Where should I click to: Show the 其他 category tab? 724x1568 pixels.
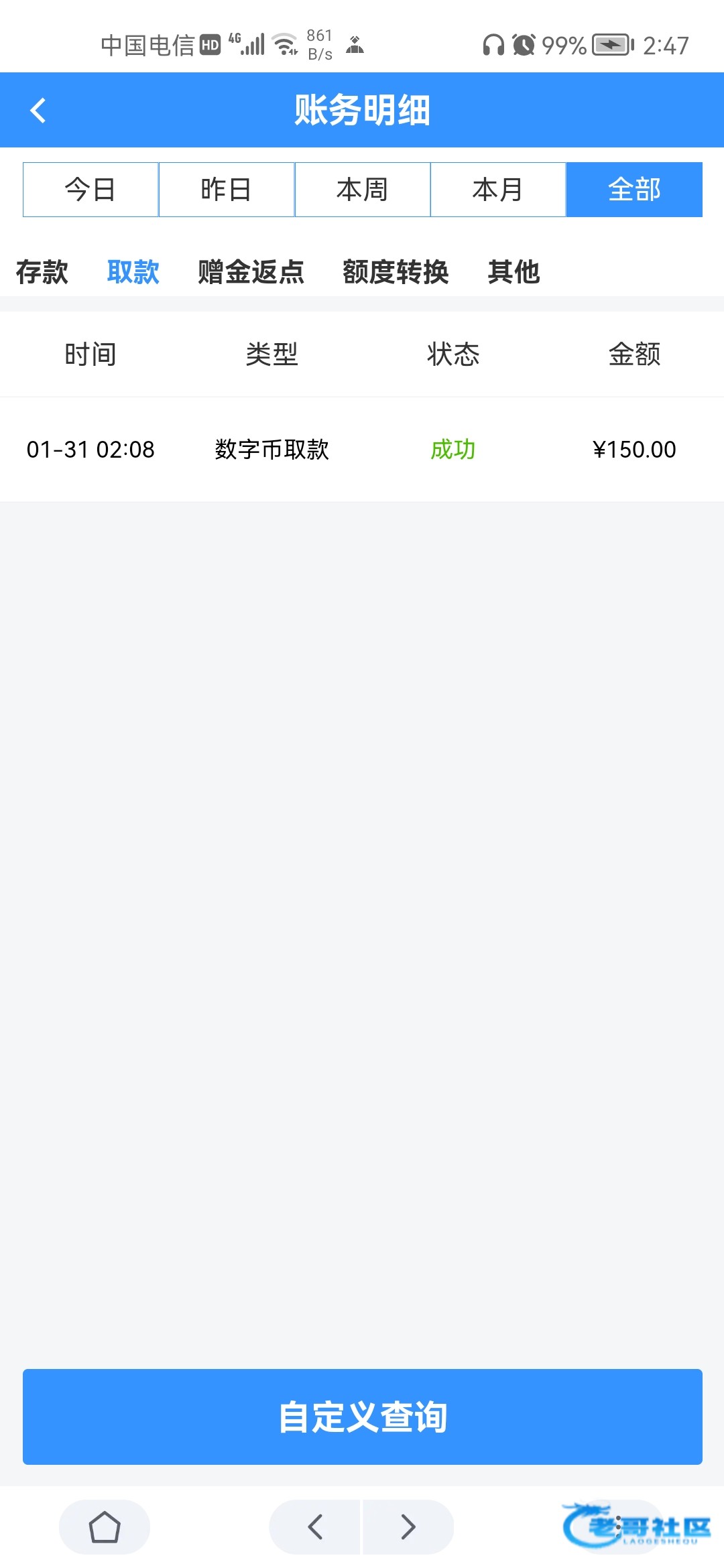pos(514,272)
